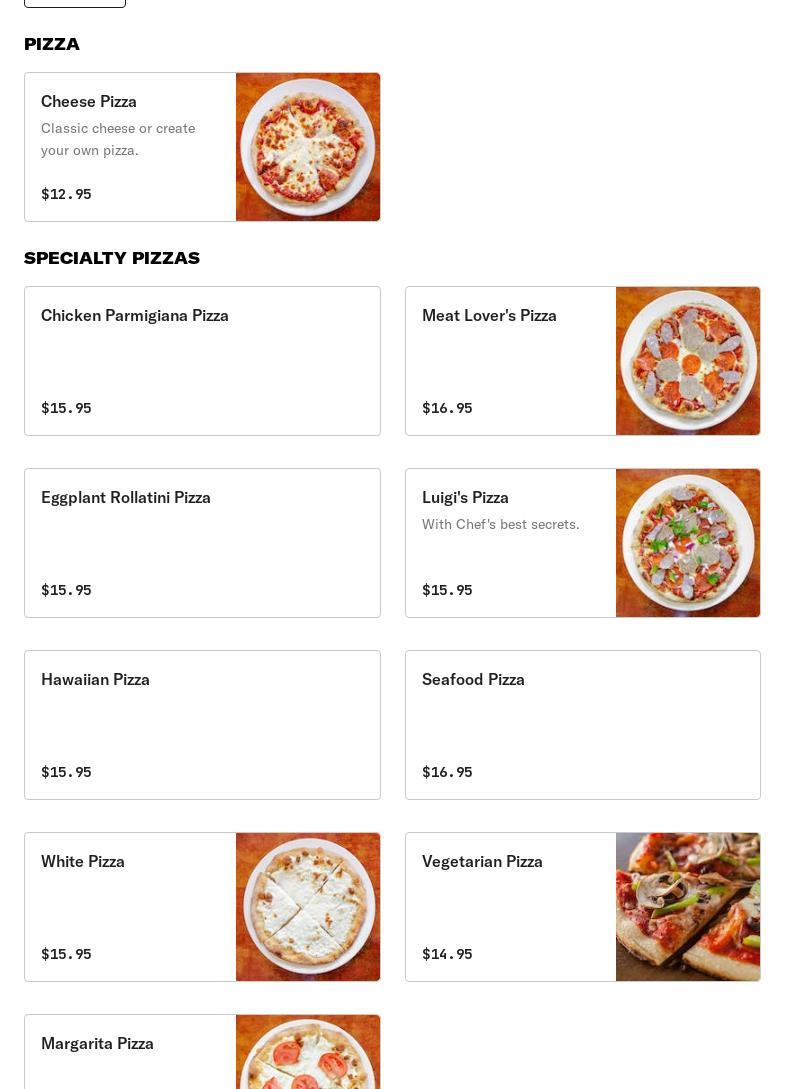The image size is (785, 1089).
Task: Choose Eggplant Rollatini Pizza
Action: click(202, 543)
